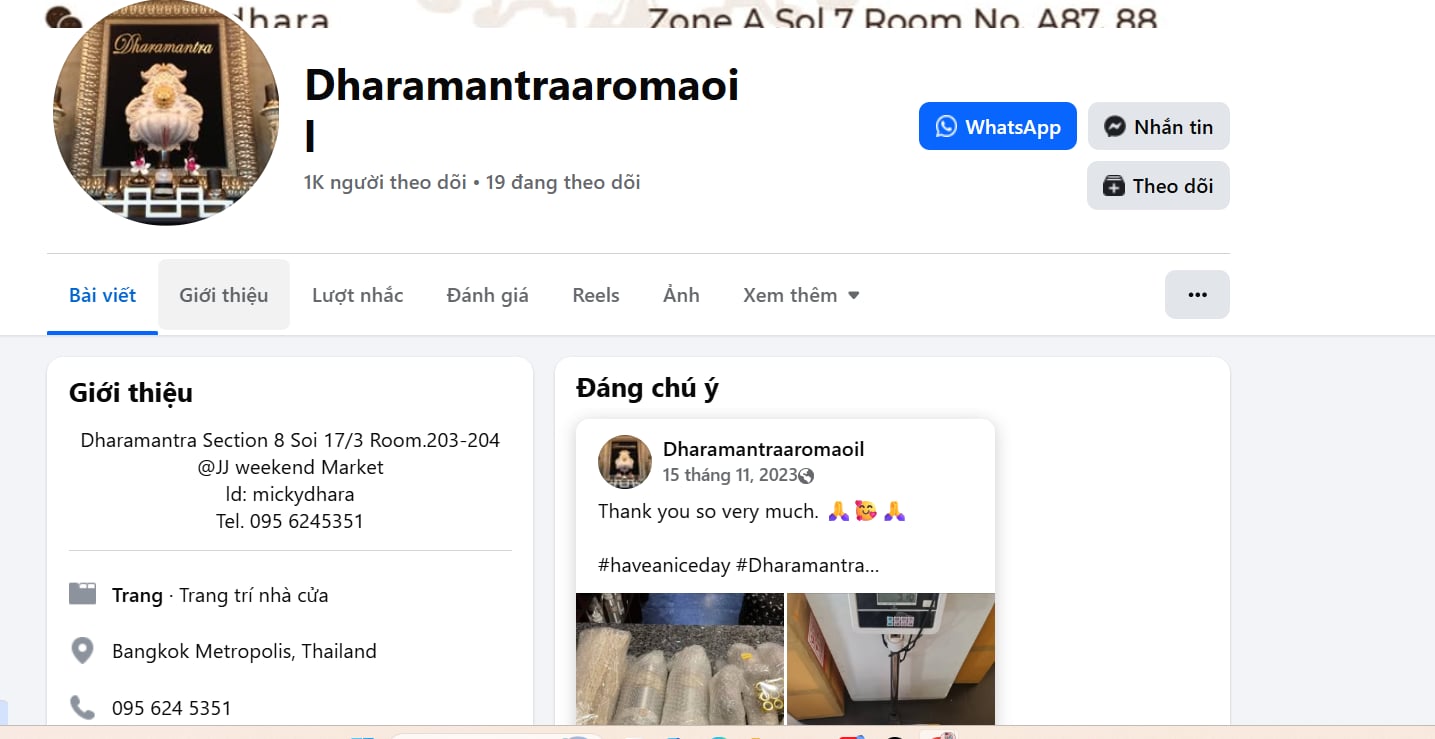View the featured post's left photo

click(x=679, y=658)
